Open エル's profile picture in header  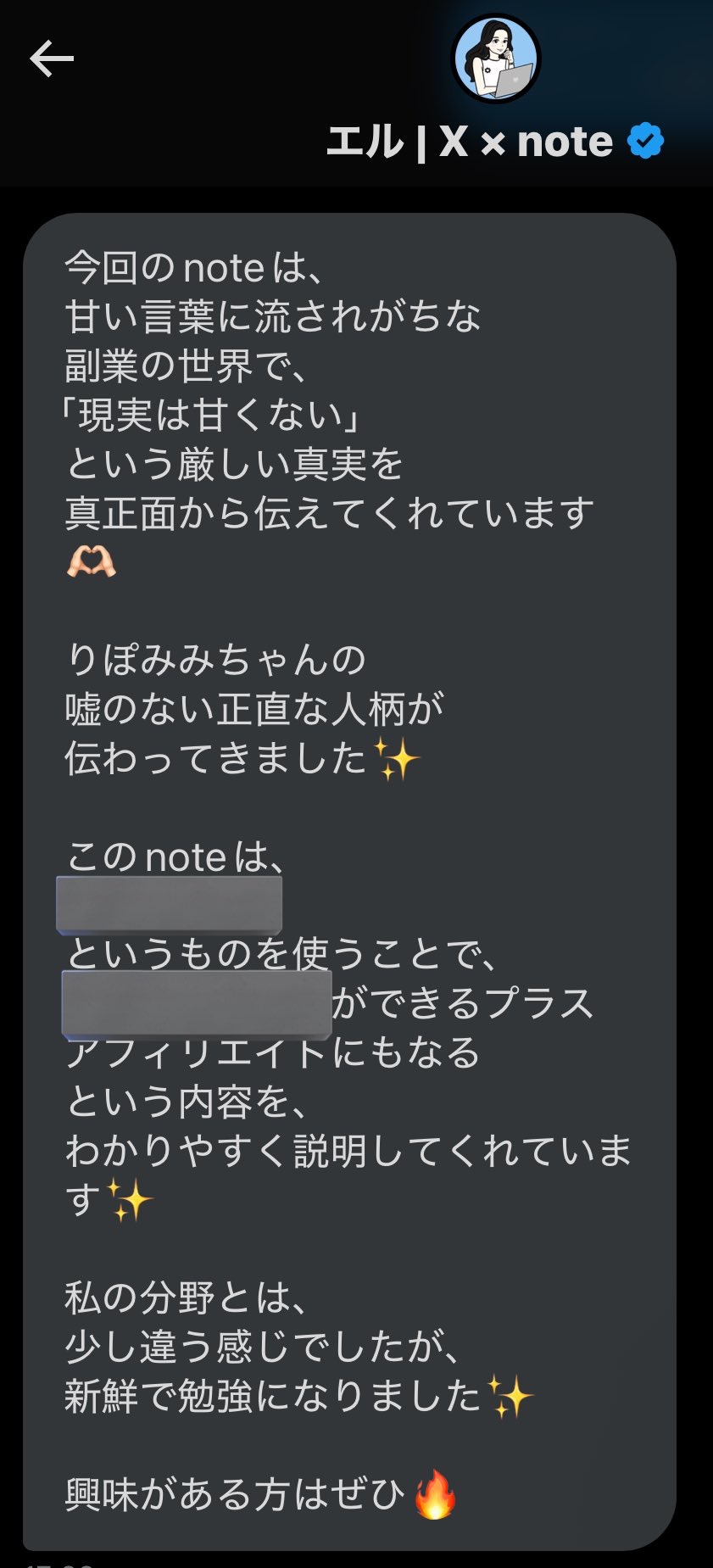pyautogui.click(x=496, y=59)
